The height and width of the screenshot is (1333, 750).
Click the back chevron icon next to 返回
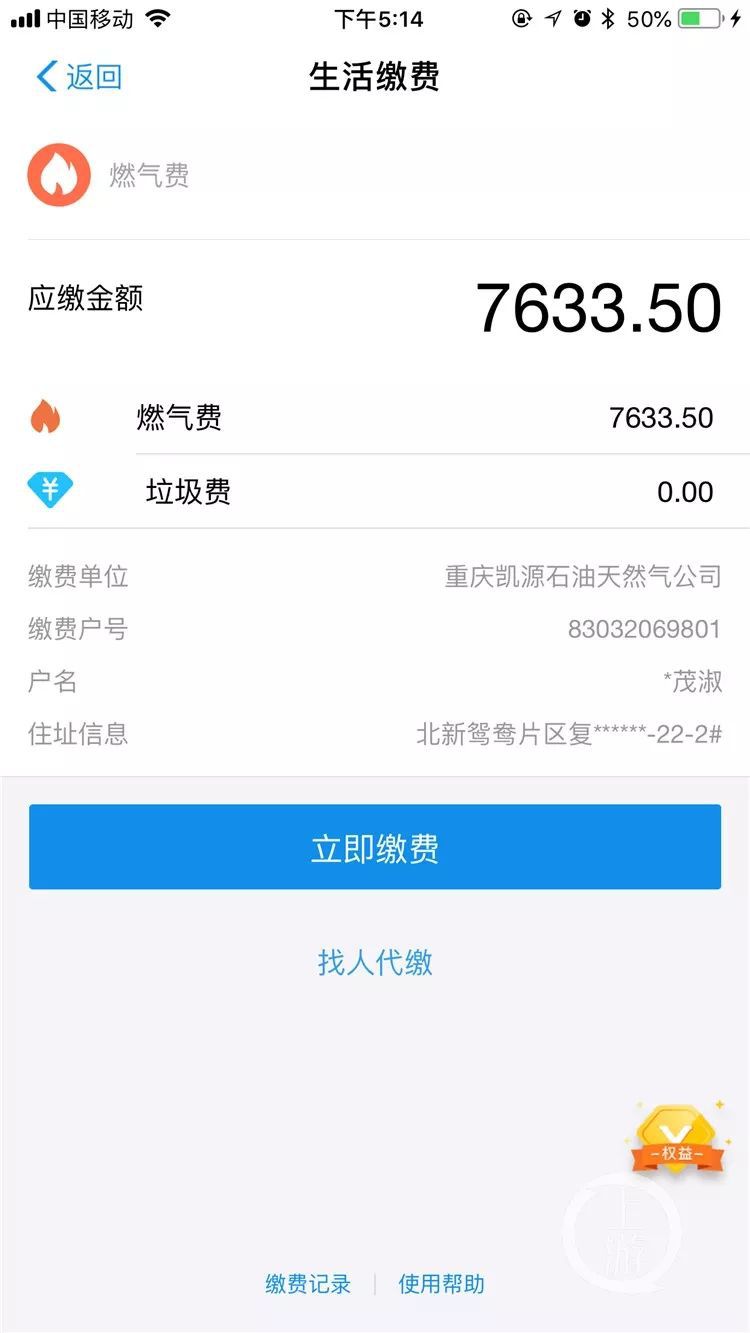44,76
